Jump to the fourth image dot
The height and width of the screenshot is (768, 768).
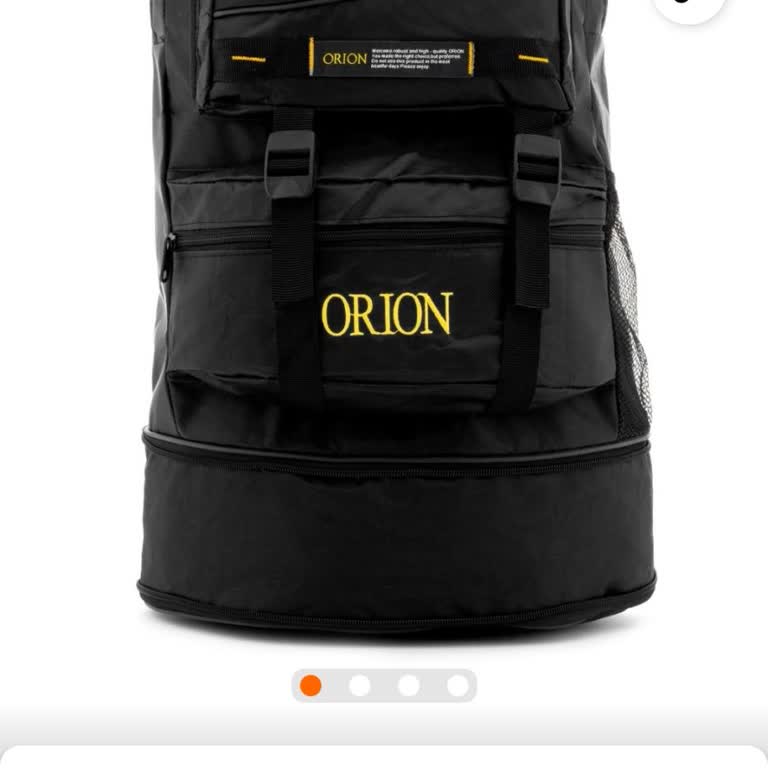tap(458, 685)
